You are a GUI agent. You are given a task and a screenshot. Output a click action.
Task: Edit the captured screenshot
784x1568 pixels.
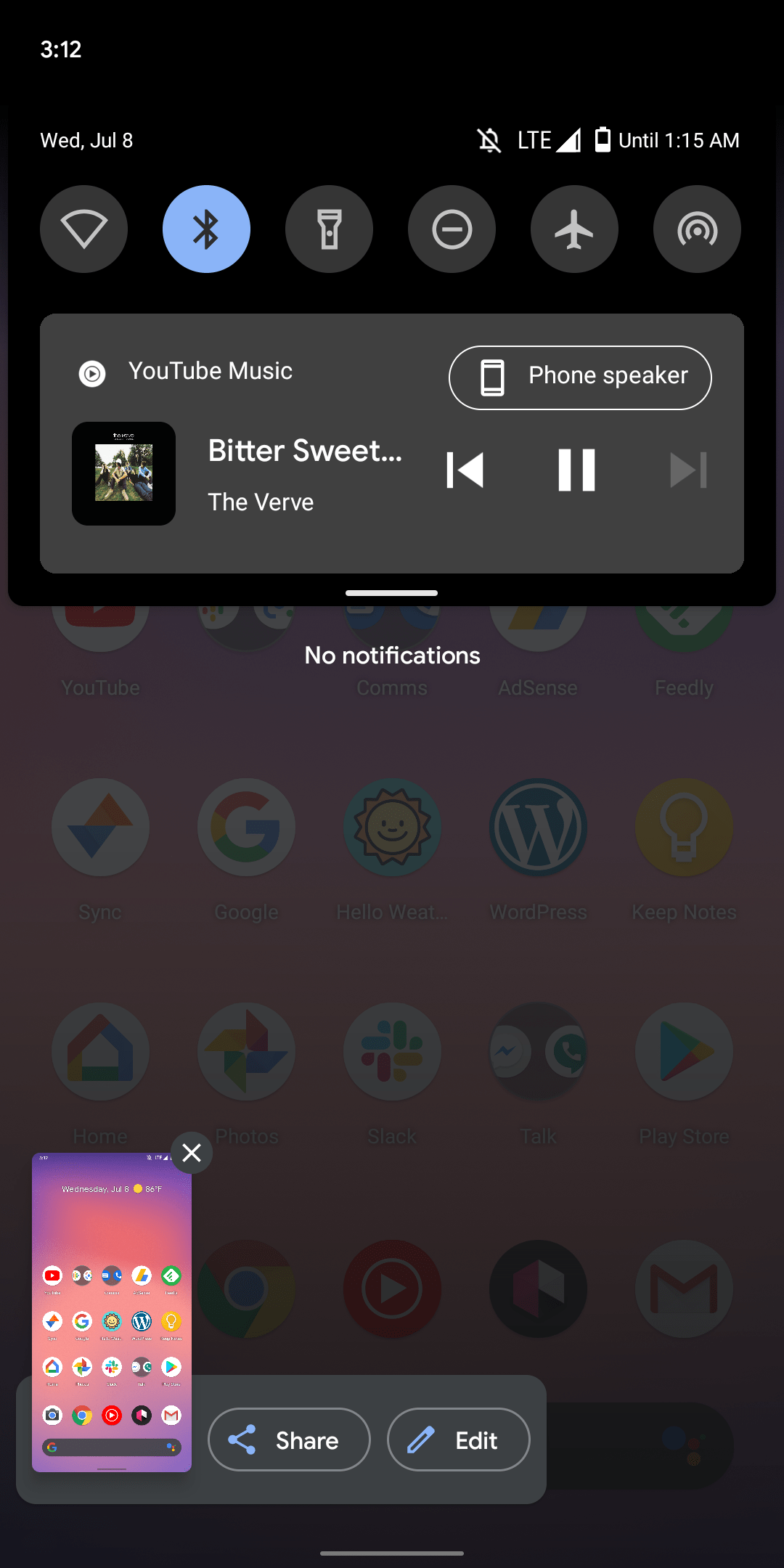coord(458,1440)
